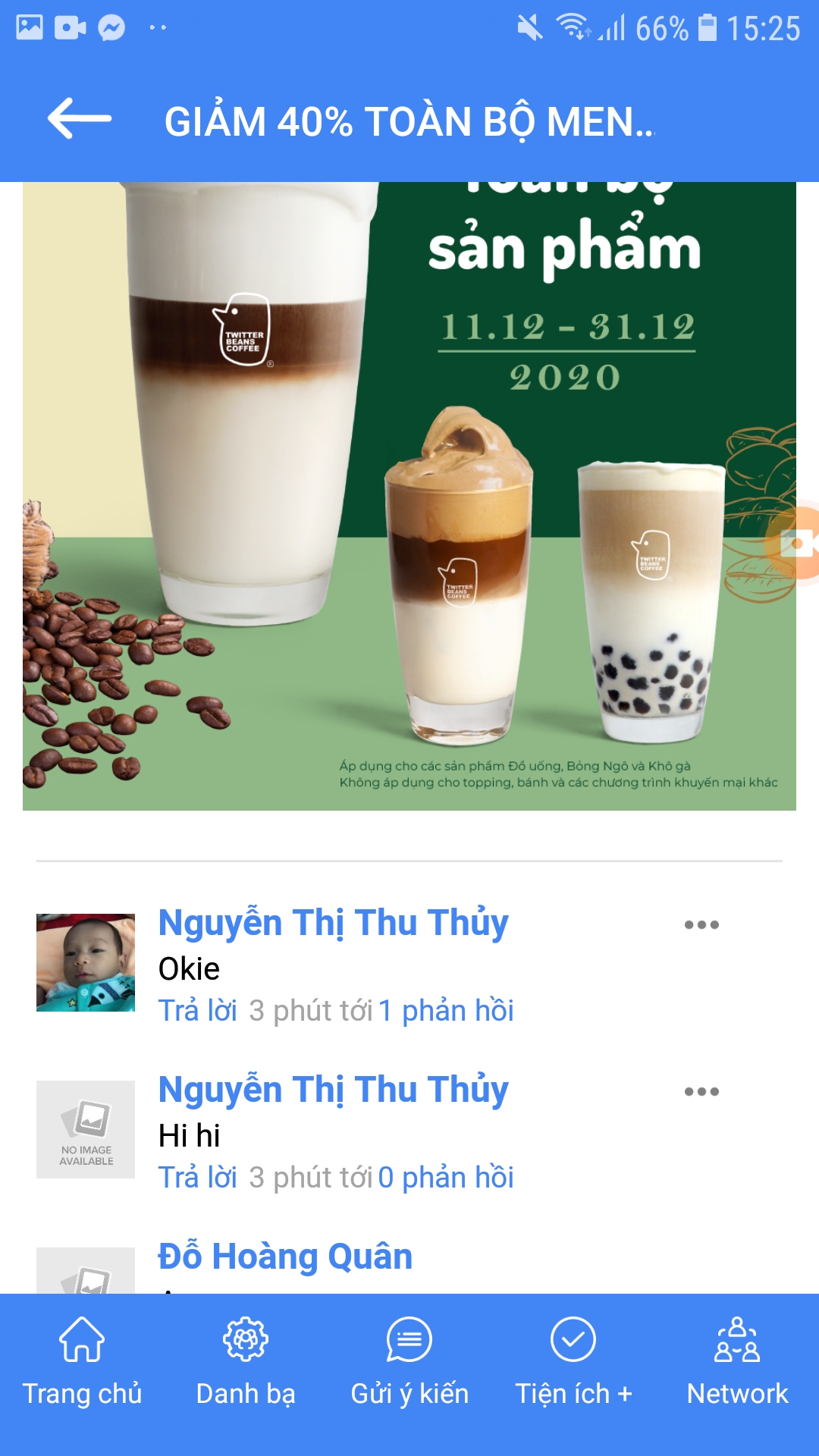
Task: Reply to the "Okie" comment
Action: point(197,1011)
